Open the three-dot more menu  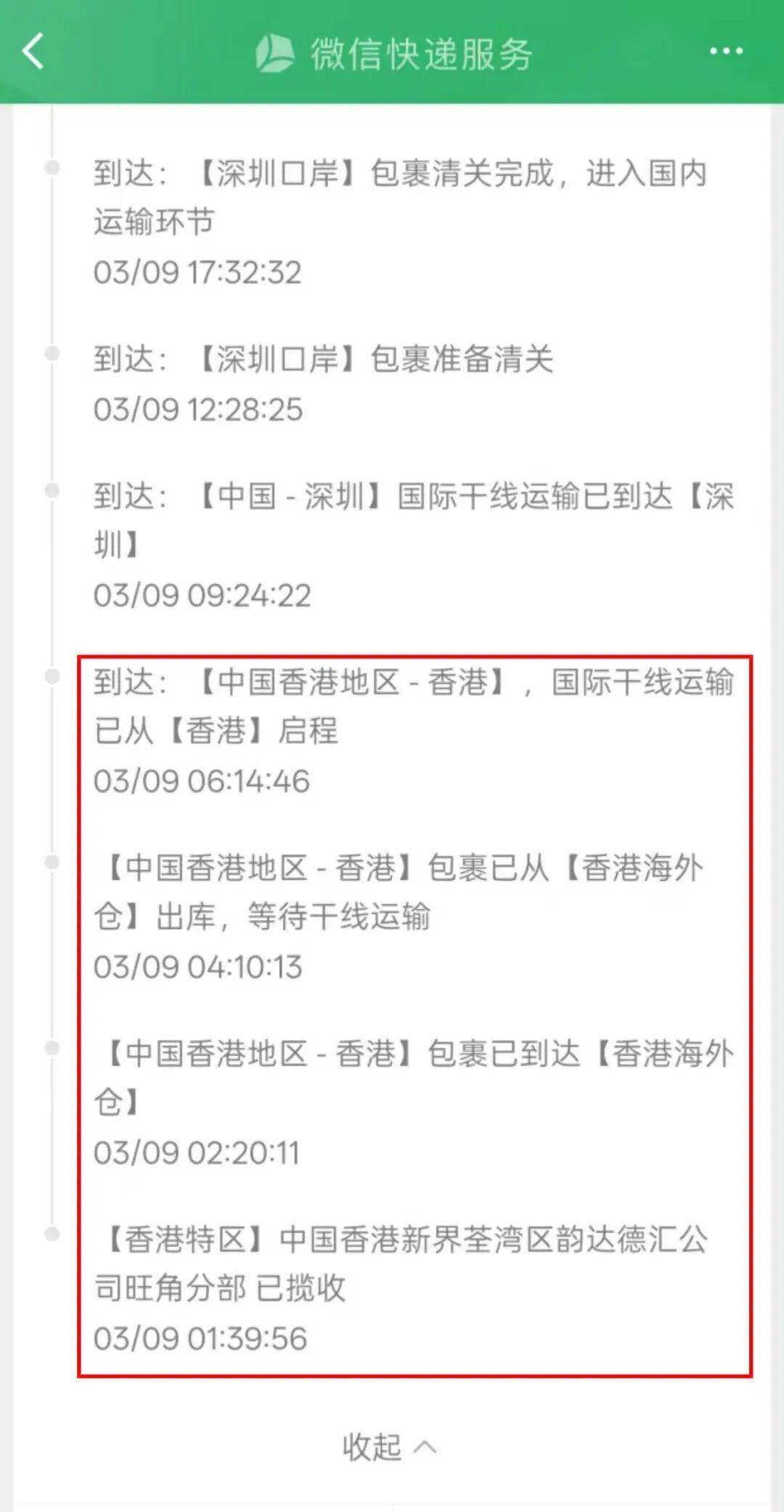[x=725, y=52]
